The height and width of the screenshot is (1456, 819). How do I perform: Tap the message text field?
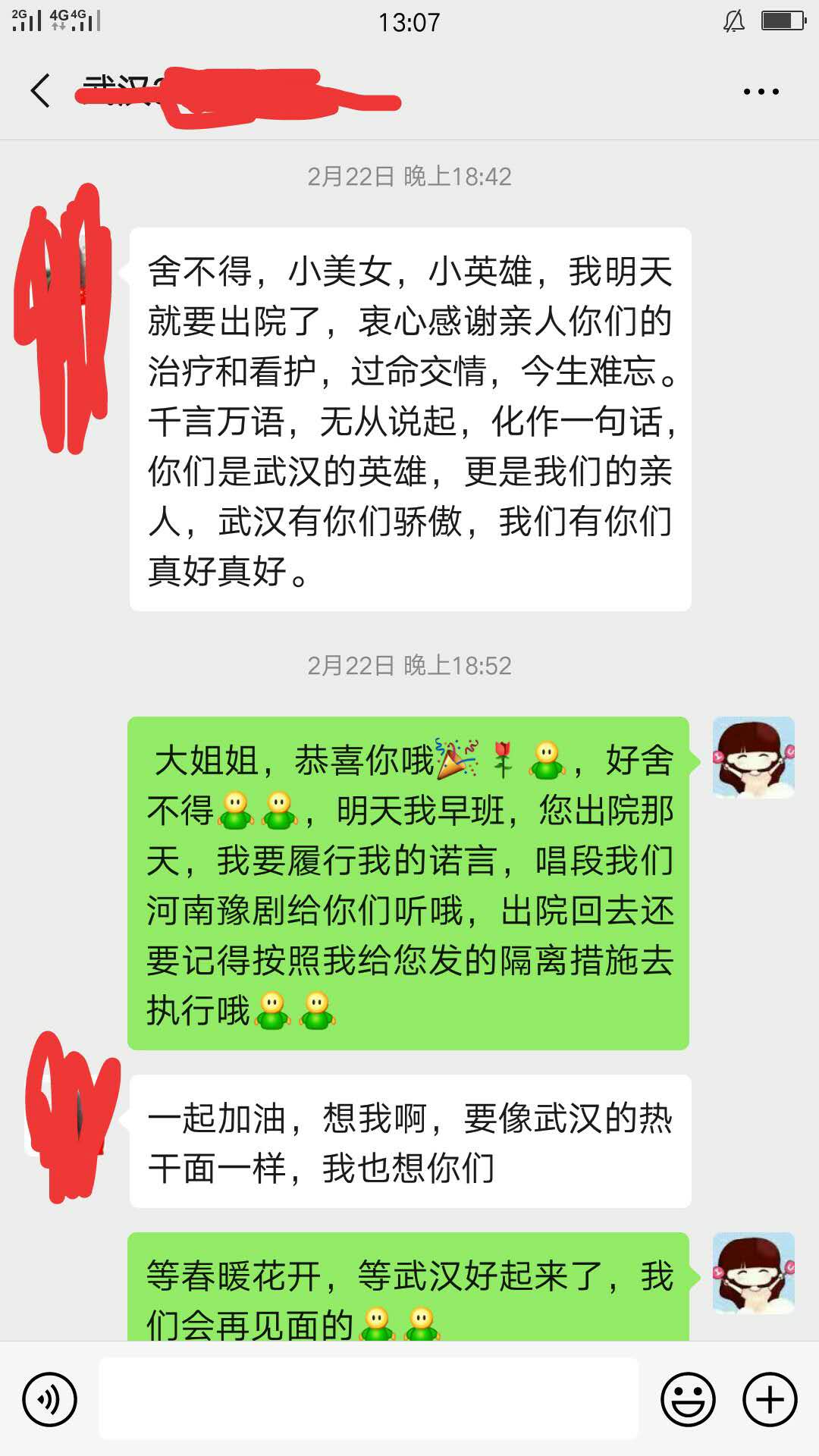(x=369, y=1399)
